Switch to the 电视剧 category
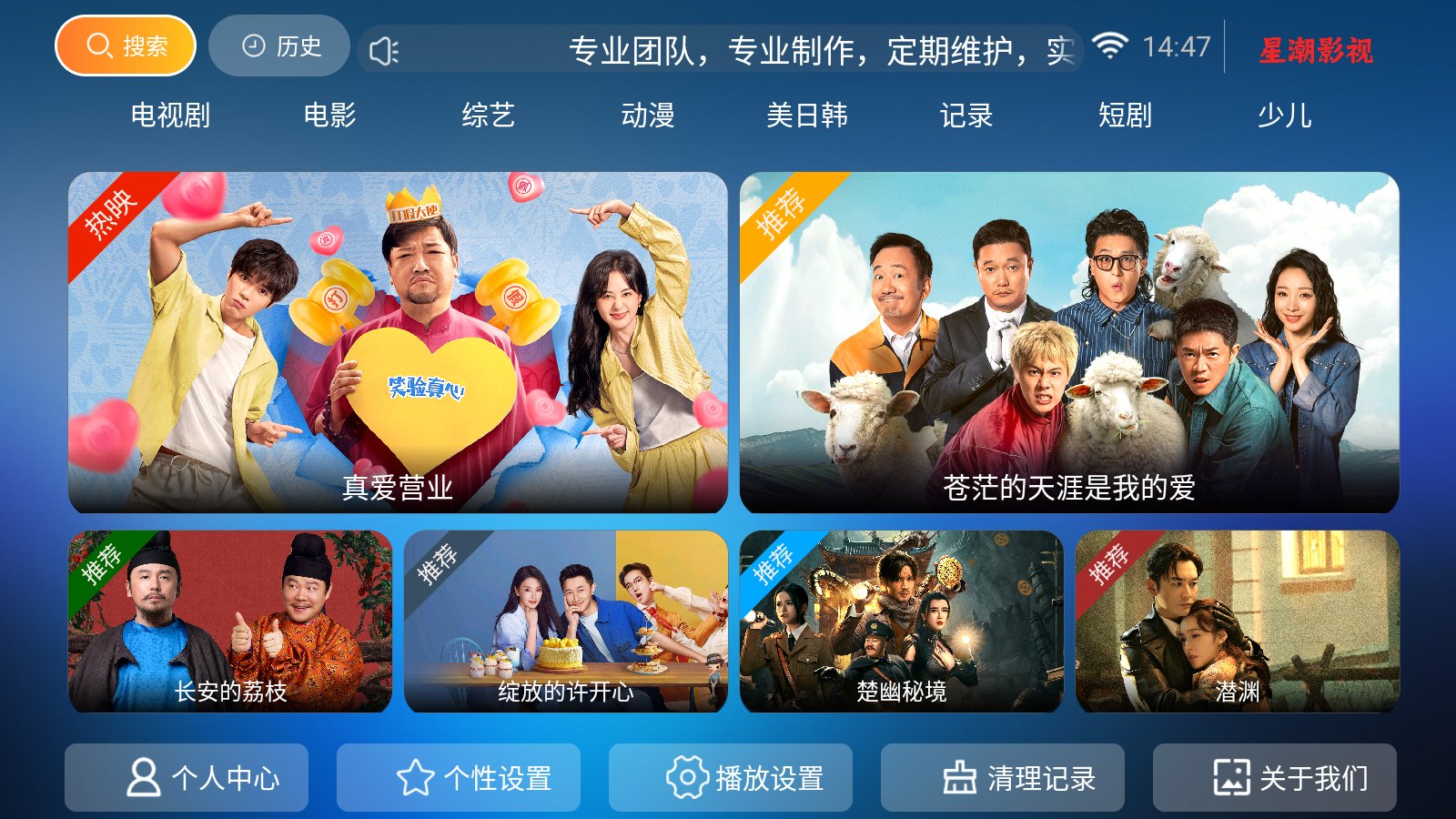This screenshot has height=819, width=1456. [170, 116]
